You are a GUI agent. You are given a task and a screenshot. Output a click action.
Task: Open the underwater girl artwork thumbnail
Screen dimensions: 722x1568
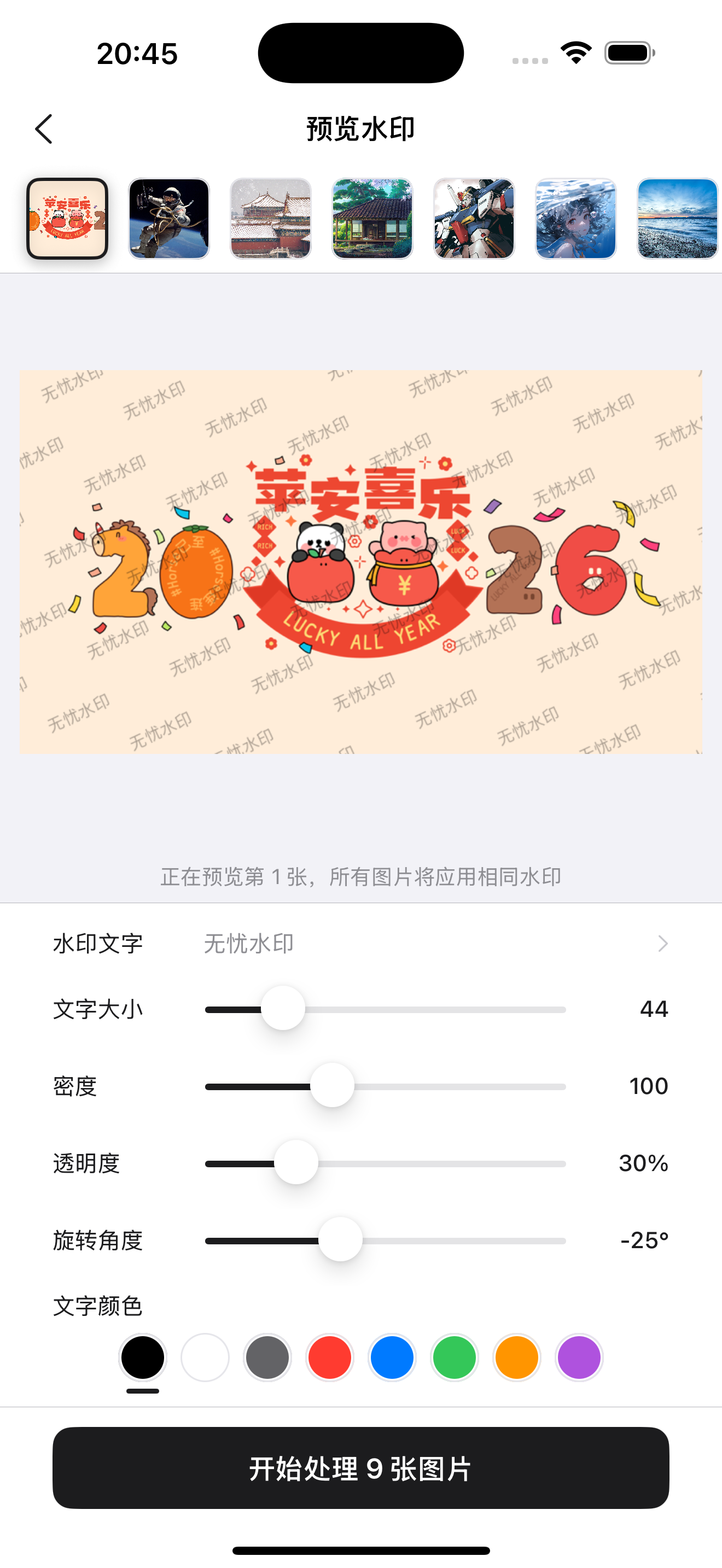coord(575,219)
